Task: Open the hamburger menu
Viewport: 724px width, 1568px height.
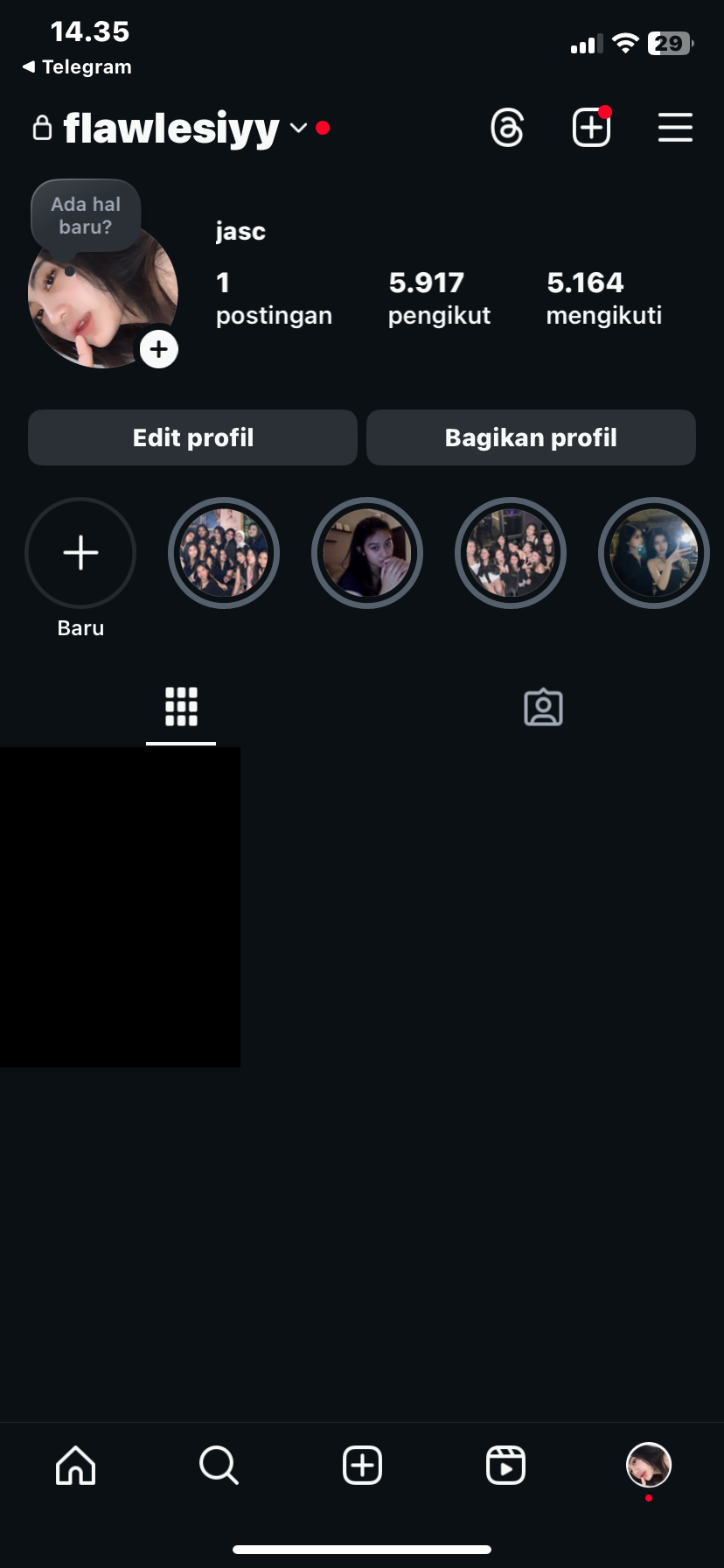Action: pyautogui.click(x=675, y=128)
